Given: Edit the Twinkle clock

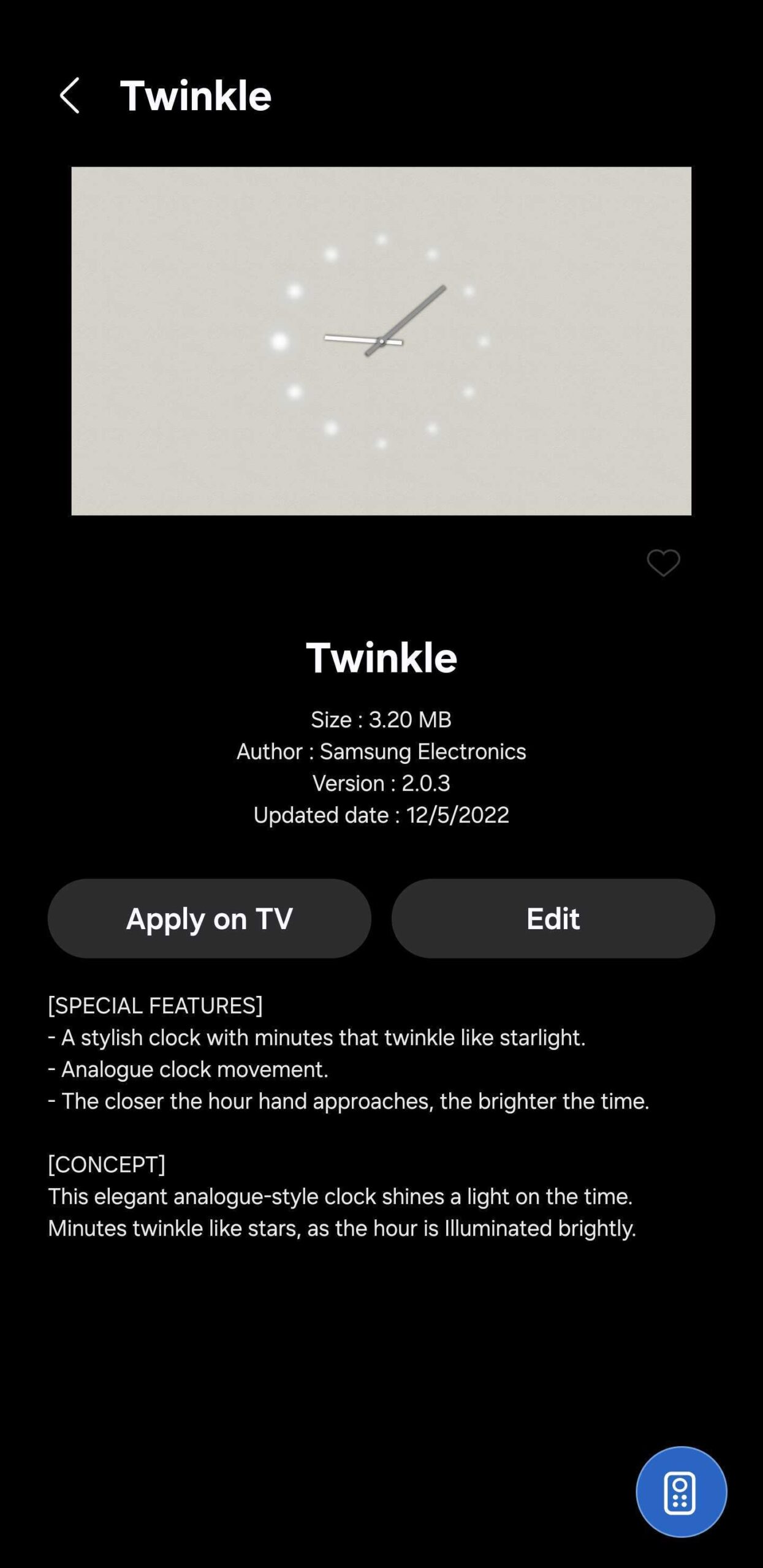Looking at the screenshot, I should point(553,918).
